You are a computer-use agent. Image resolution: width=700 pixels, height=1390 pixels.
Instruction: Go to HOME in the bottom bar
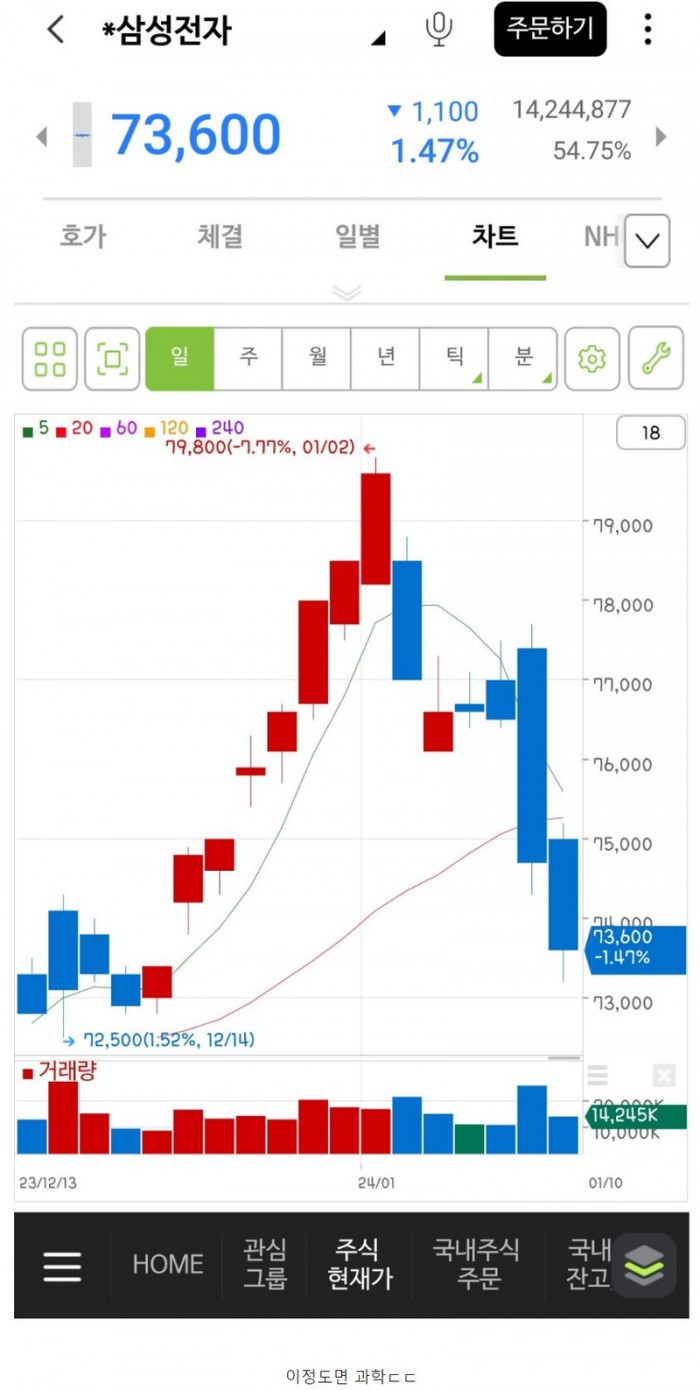pyautogui.click(x=167, y=1265)
